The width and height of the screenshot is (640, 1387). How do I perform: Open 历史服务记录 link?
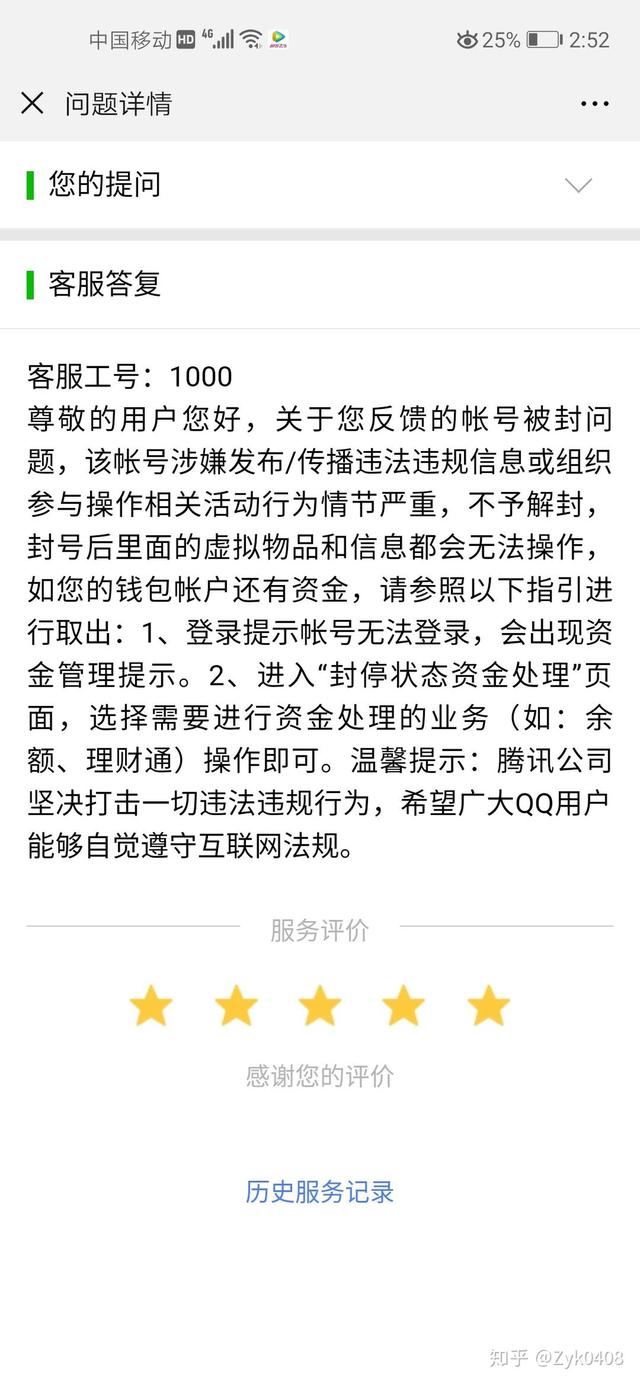pyautogui.click(x=320, y=1191)
